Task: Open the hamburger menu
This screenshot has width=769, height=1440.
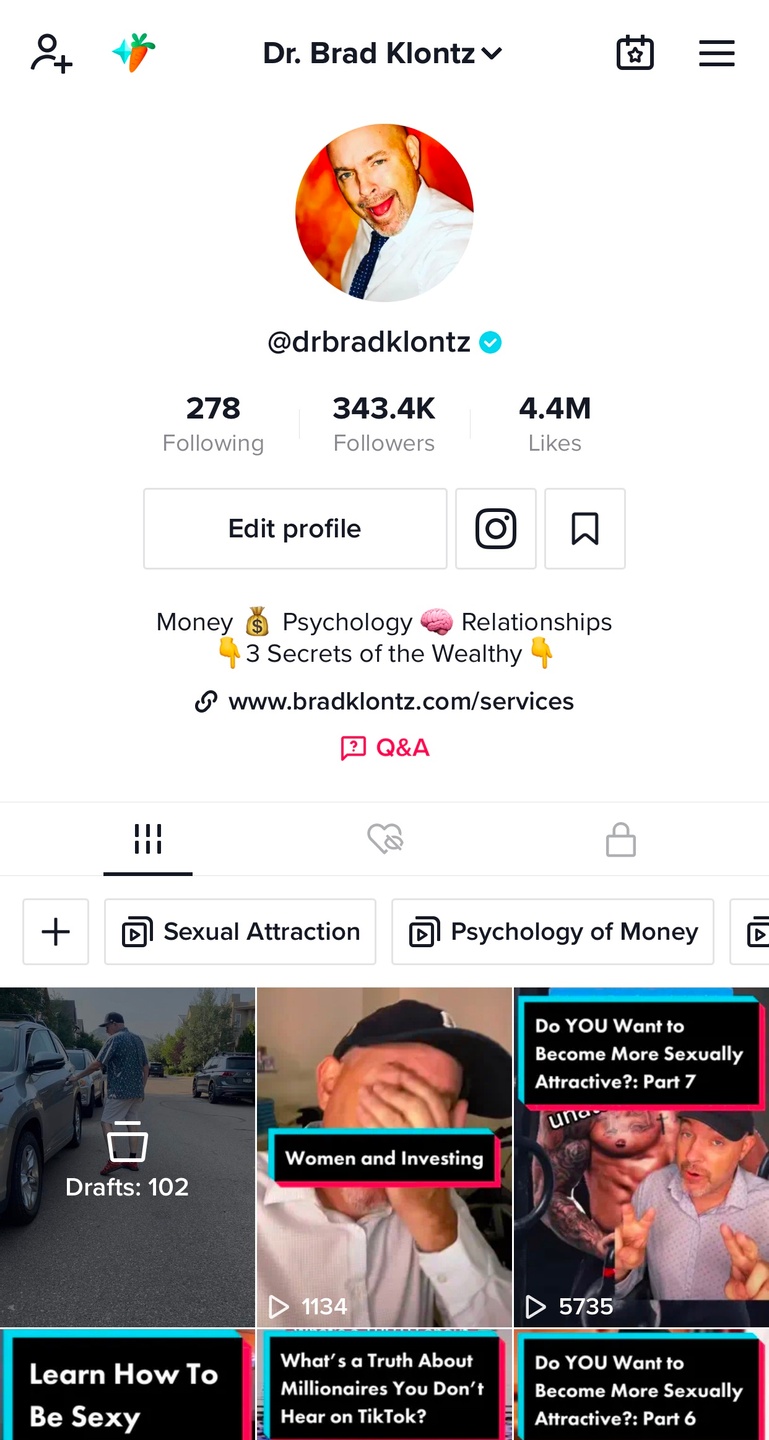Action: click(716, 53)
